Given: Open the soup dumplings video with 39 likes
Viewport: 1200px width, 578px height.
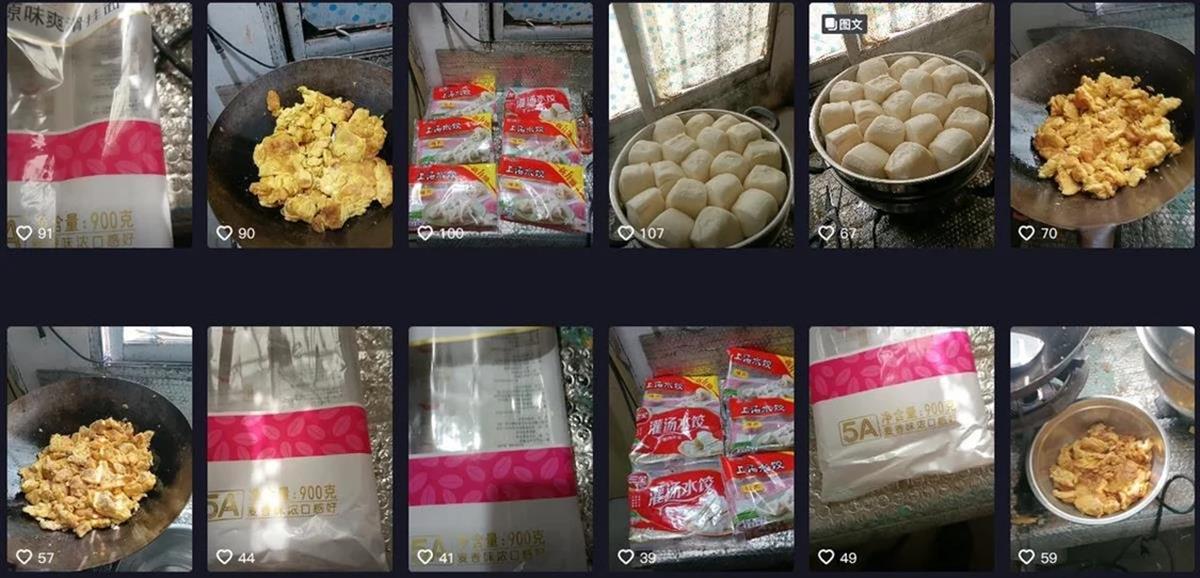Looking at the screenshot, I should click(701, 448).
